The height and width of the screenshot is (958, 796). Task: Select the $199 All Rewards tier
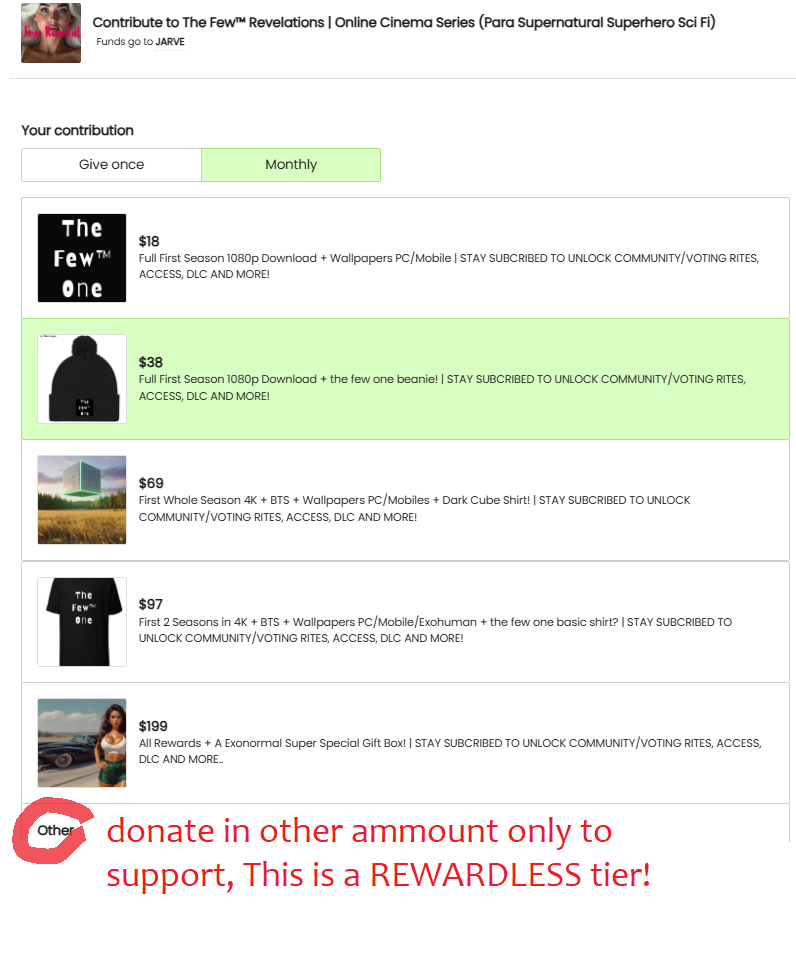coord(405,743)
